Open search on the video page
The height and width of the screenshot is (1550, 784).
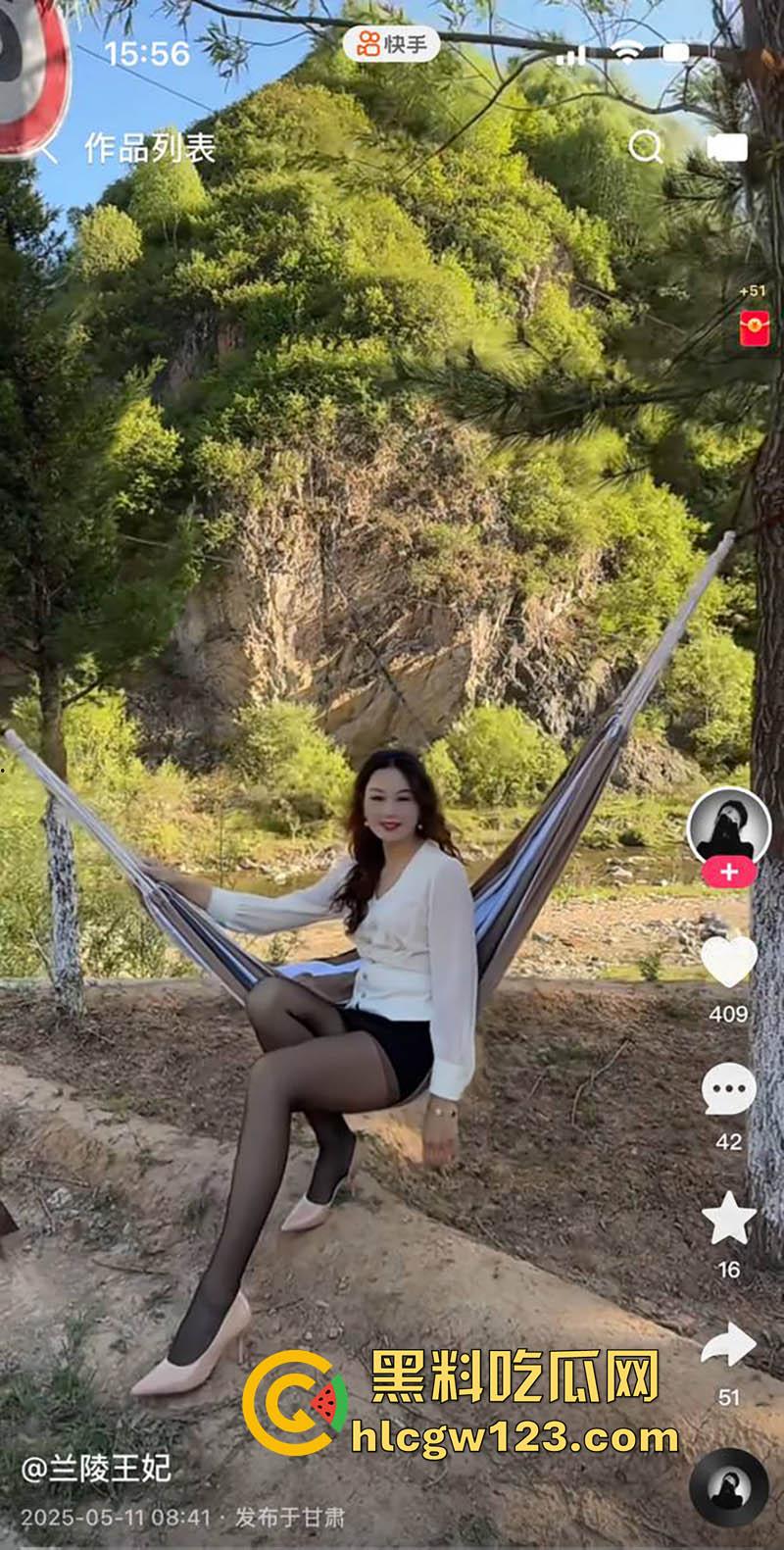(646, 146)
